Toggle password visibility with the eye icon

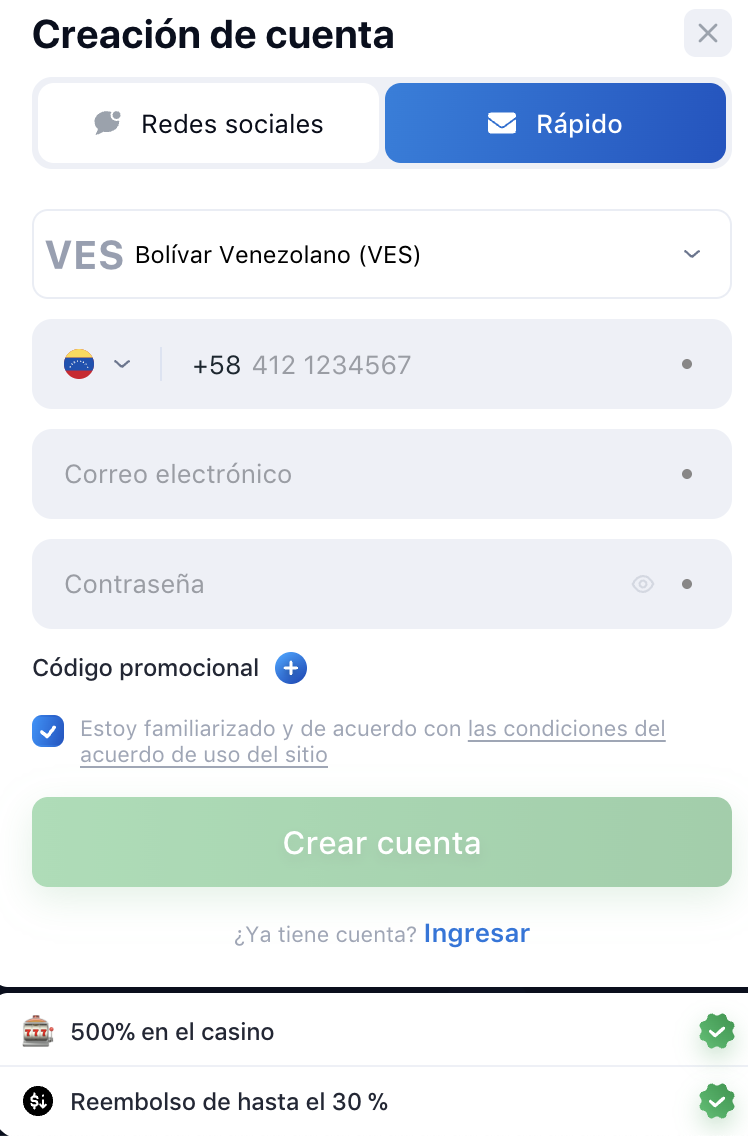[x=644, y=584]
